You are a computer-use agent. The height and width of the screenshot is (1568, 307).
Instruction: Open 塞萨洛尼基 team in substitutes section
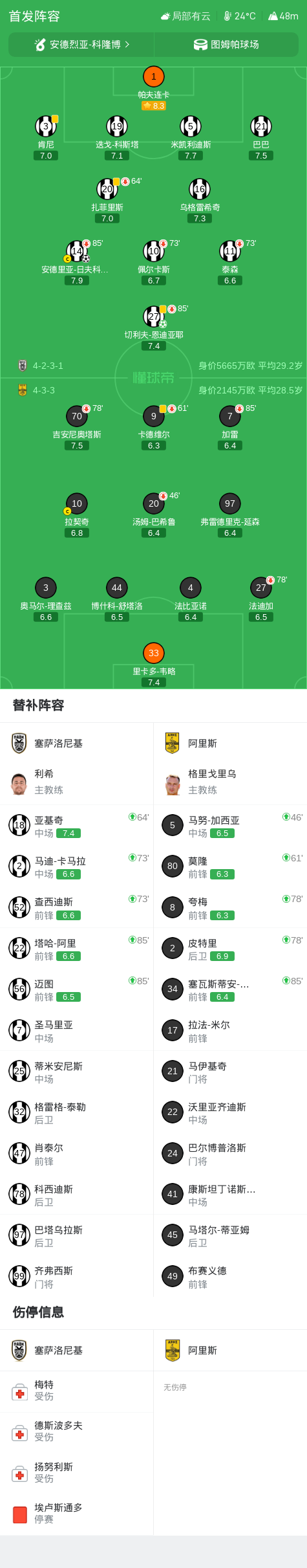77,744
